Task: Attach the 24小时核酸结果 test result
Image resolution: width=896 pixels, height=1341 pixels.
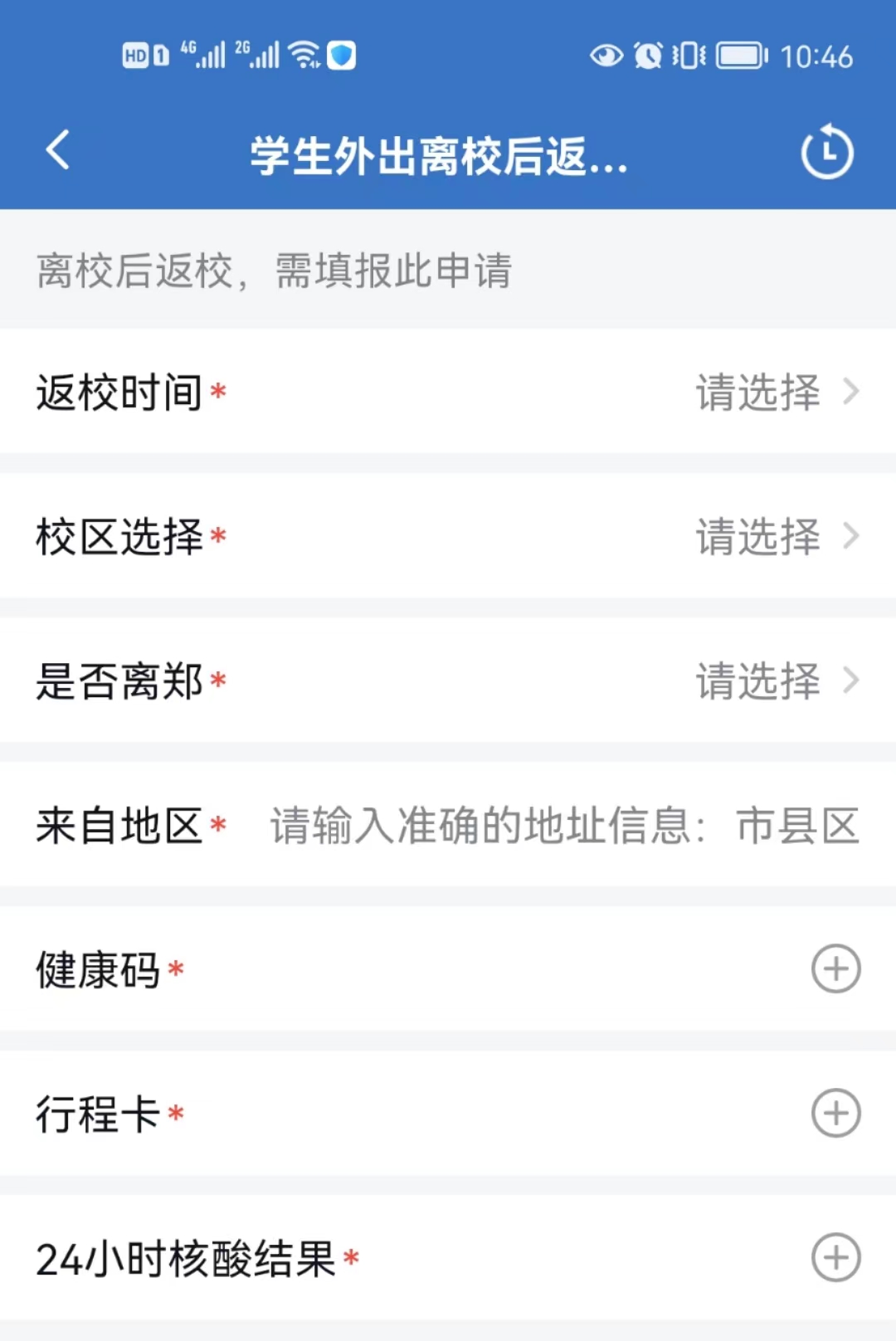Action: (835, 1257)
